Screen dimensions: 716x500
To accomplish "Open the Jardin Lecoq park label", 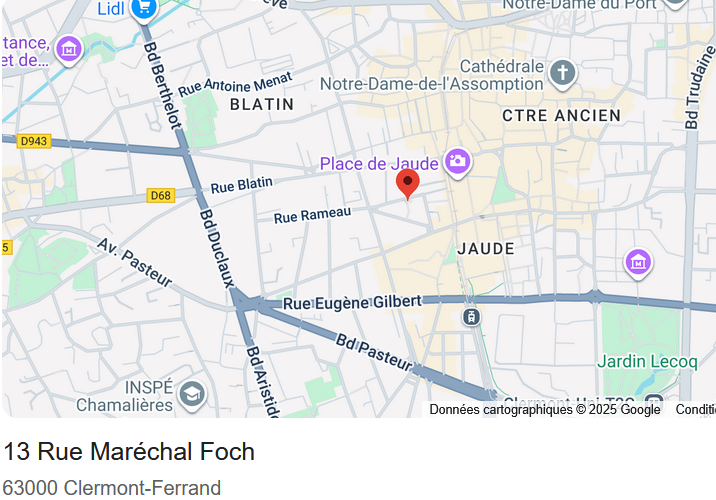I will click(x=646, y=361).
